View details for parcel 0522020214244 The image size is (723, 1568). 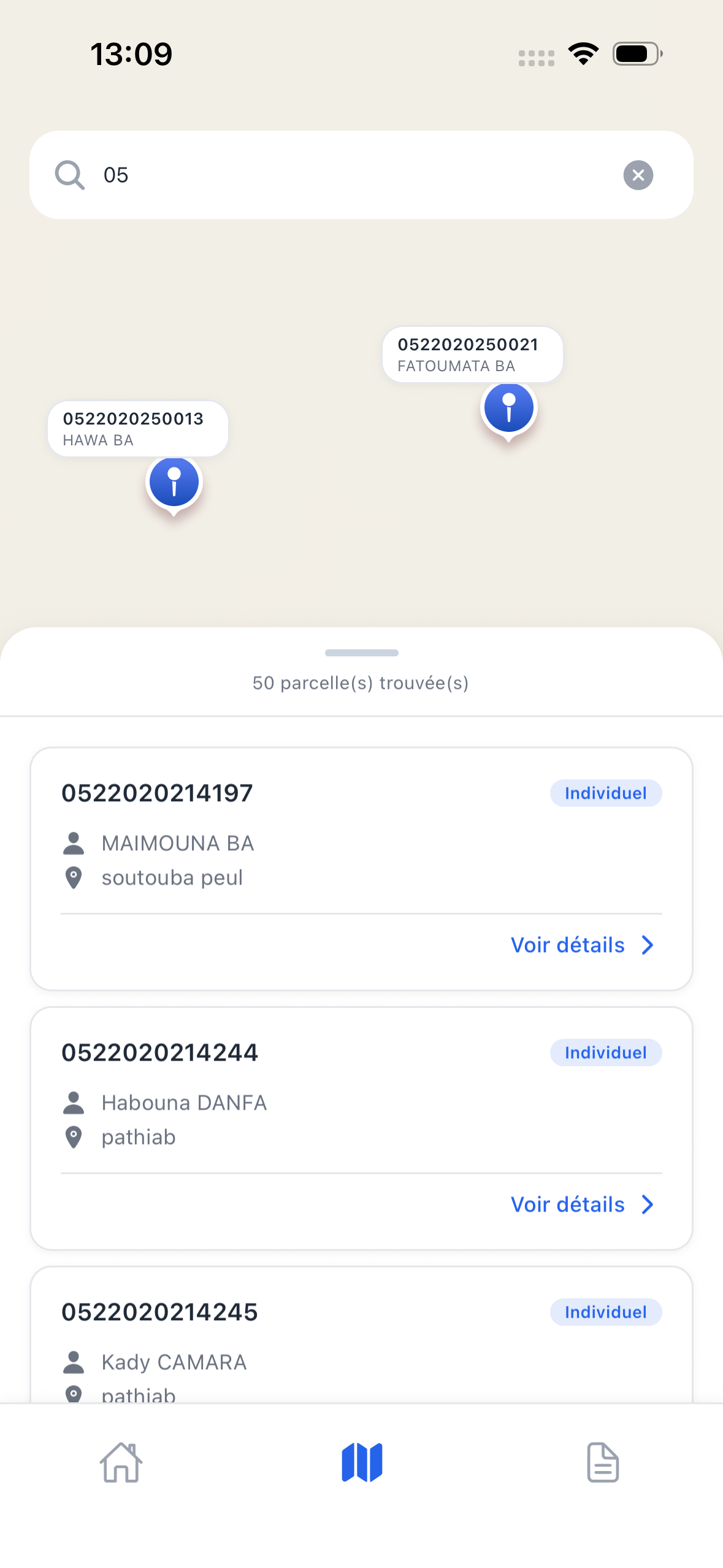581,1204
